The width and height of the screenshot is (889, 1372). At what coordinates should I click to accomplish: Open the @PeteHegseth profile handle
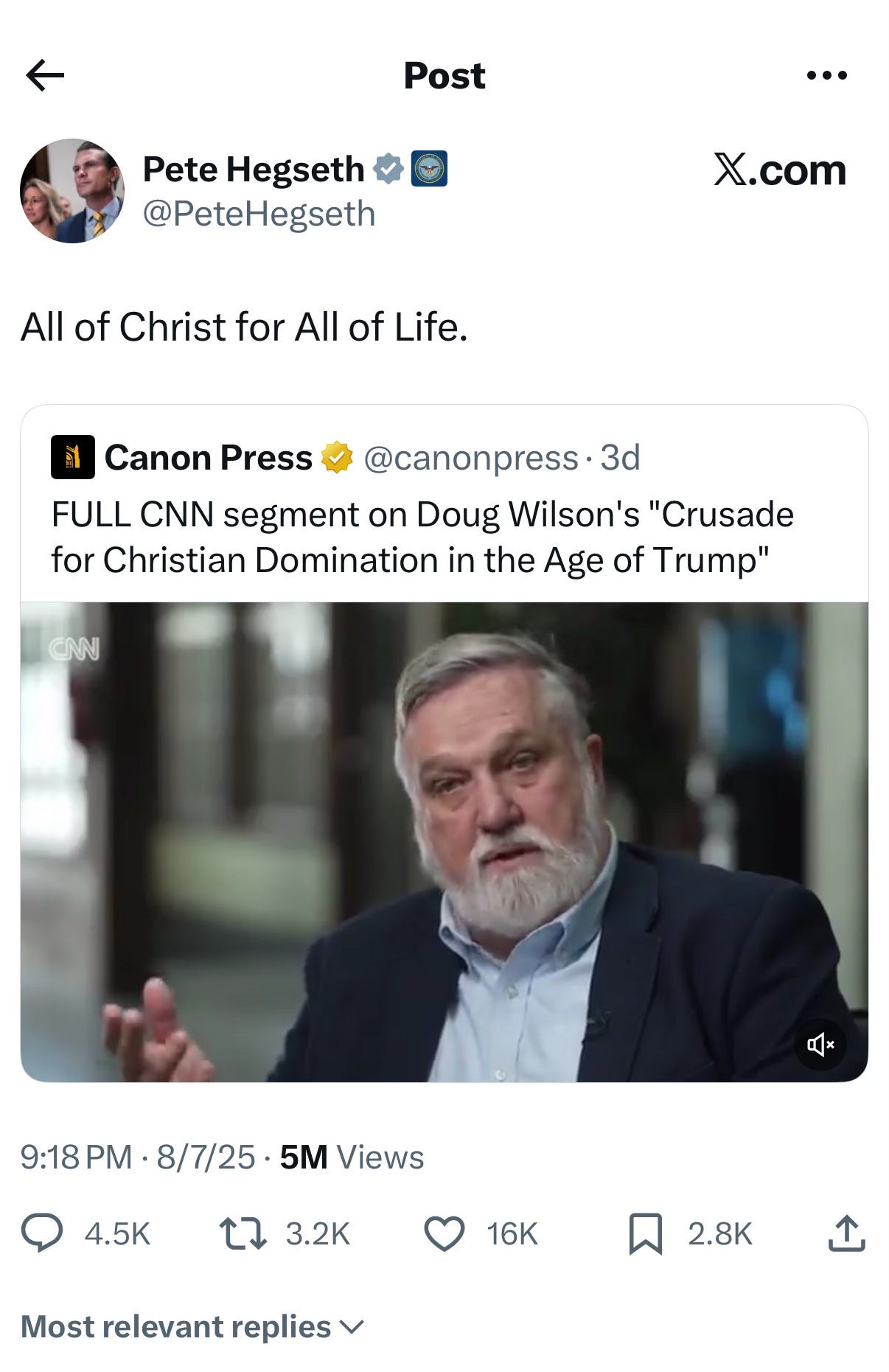[x=259, y=214]
